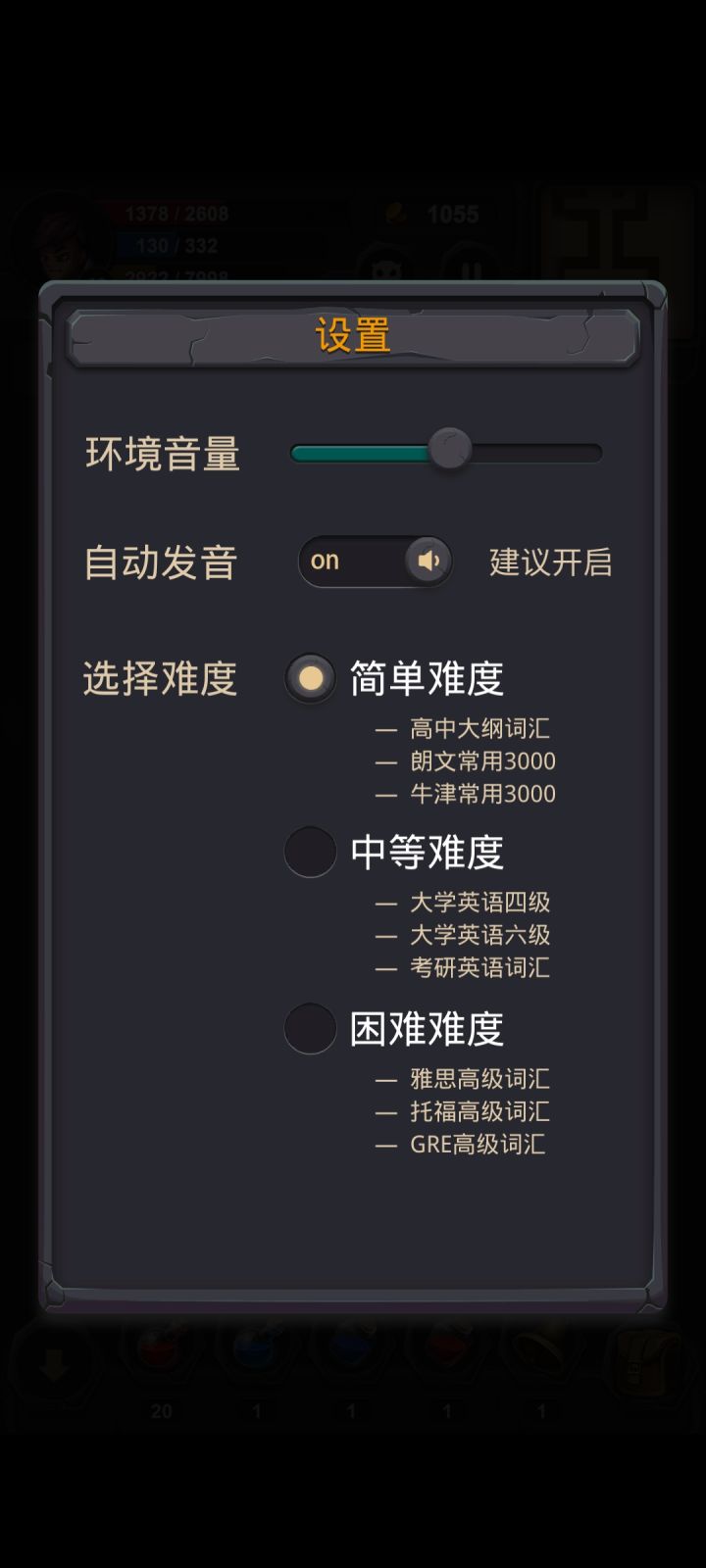Click the 高中大纲词汇 word list entry

coord(478,728)
